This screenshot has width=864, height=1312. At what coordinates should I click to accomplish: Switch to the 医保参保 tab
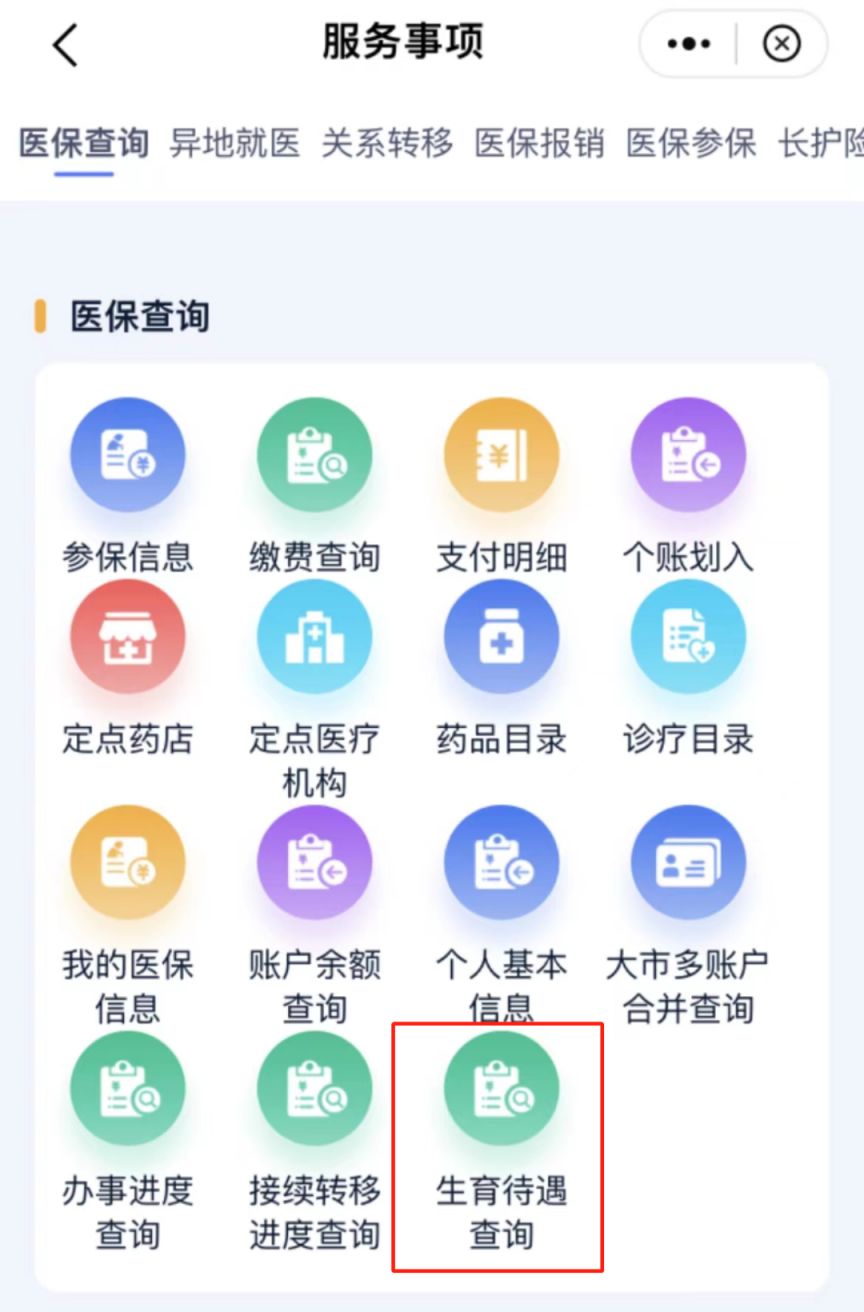(x=691, y=144)
